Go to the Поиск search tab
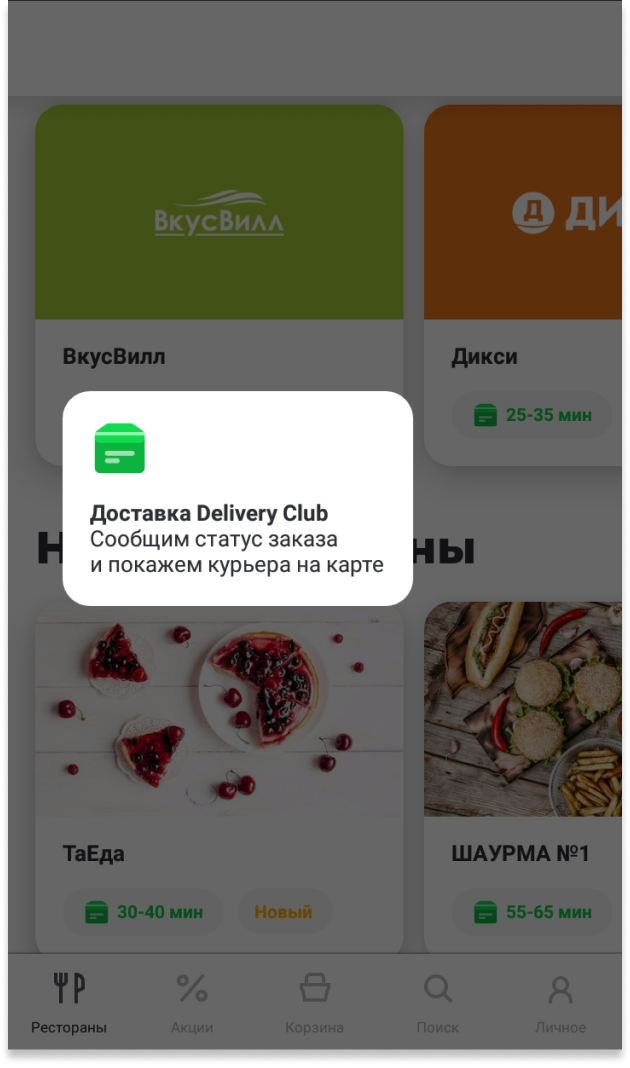Viewport: 630px width, 1068px height. coord(437,1003)
